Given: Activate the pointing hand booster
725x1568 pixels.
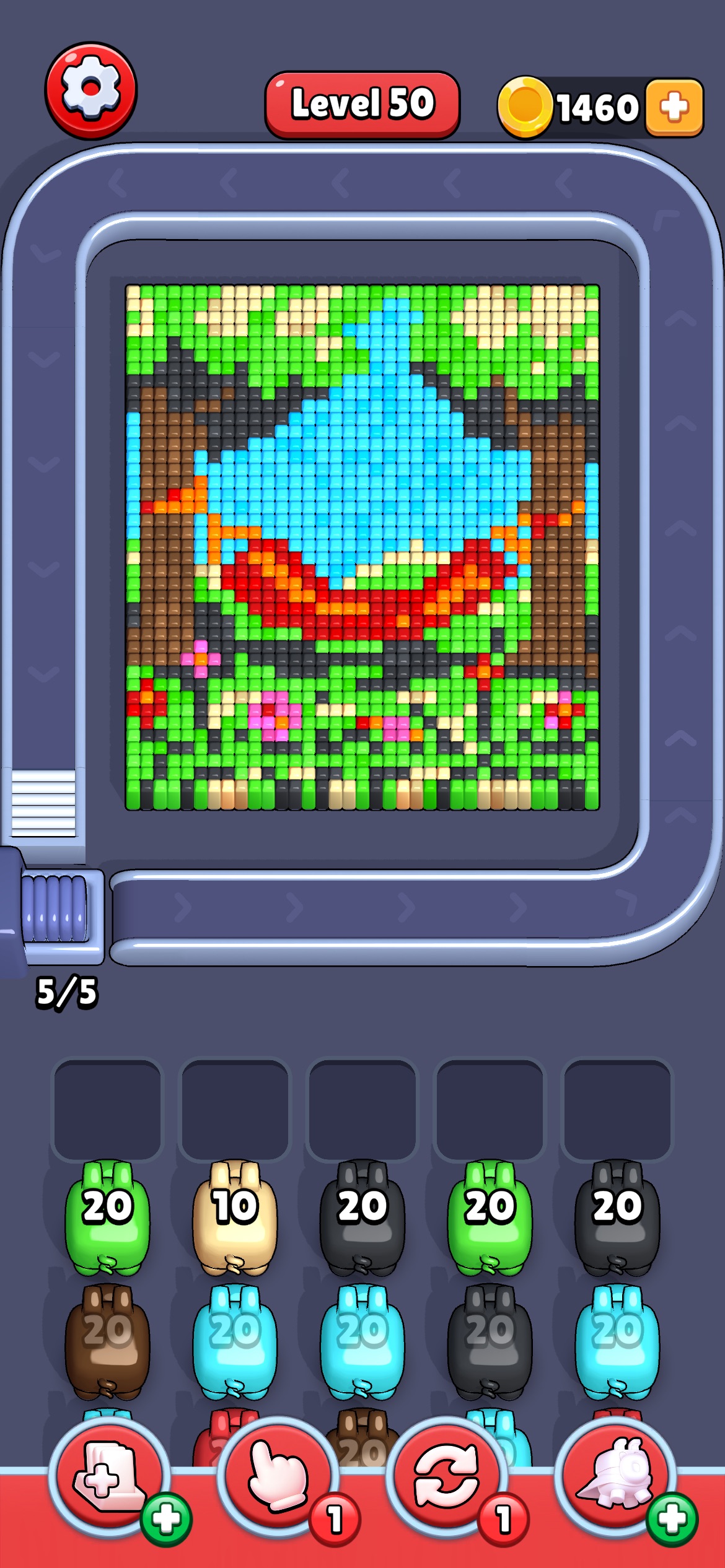Looking at the screenshot, I should pyautogui.click(x=278, y=1476).
